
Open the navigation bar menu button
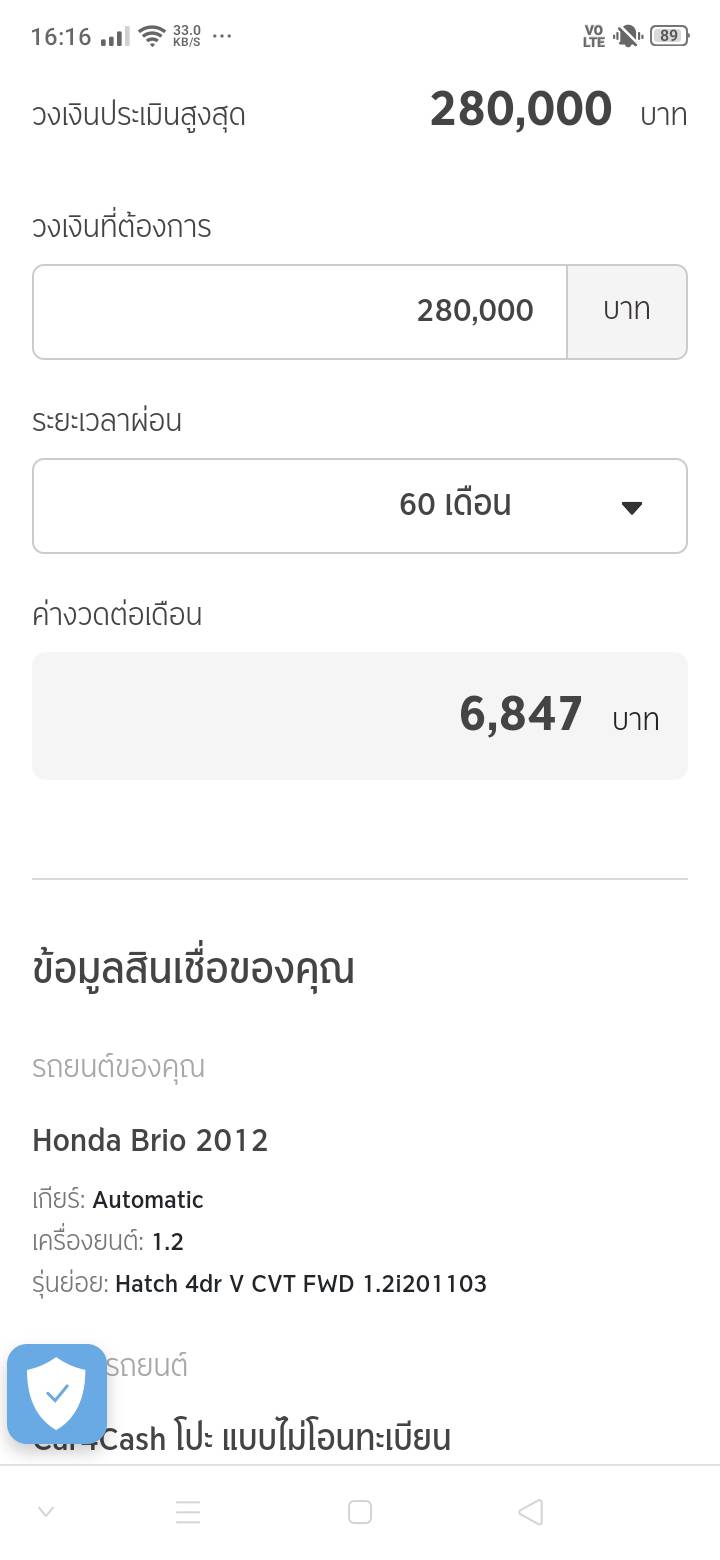[188, 1512]
